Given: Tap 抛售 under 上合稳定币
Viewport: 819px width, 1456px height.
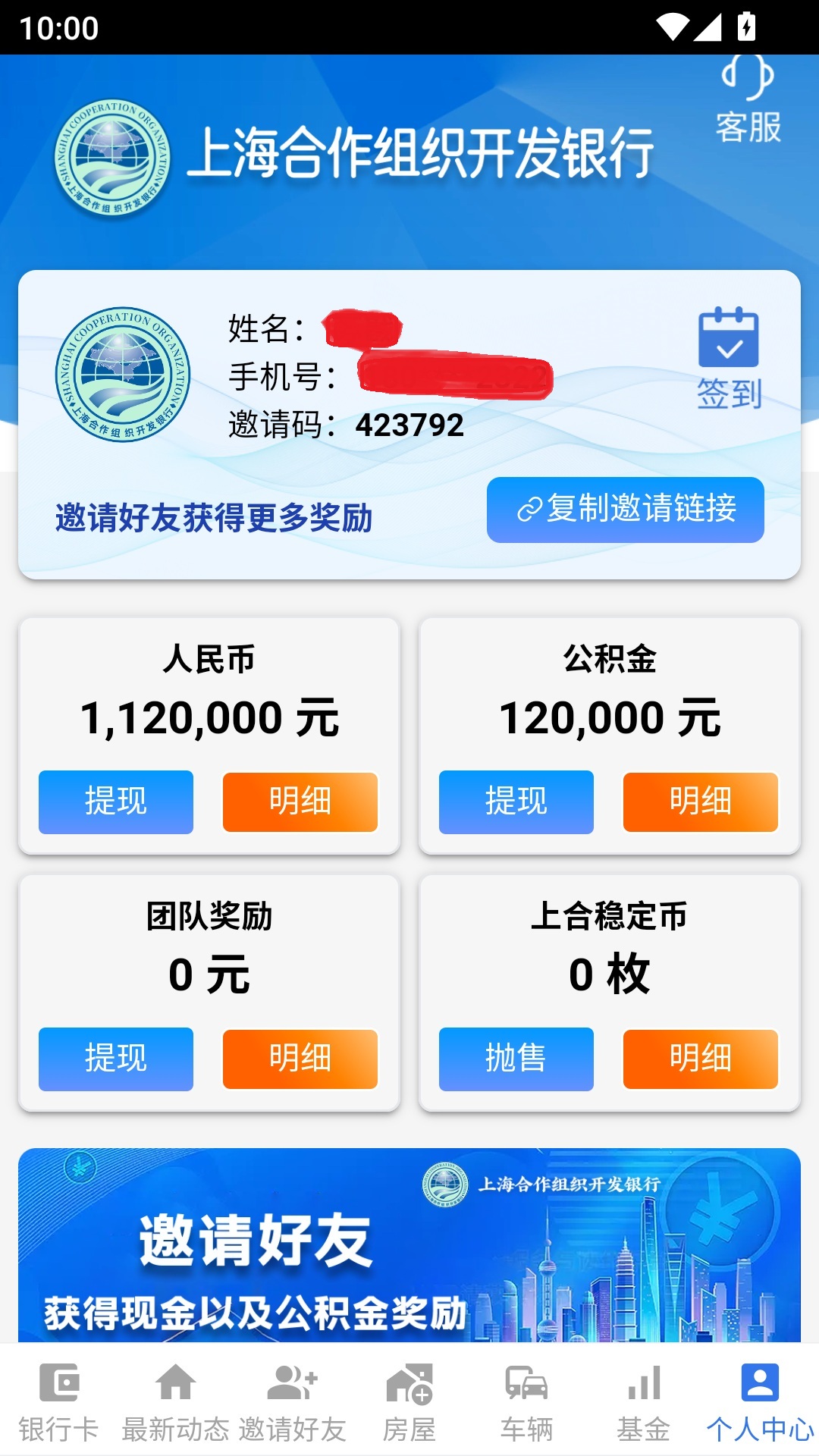Looking at the screenshot, I should pos(516,1060).
